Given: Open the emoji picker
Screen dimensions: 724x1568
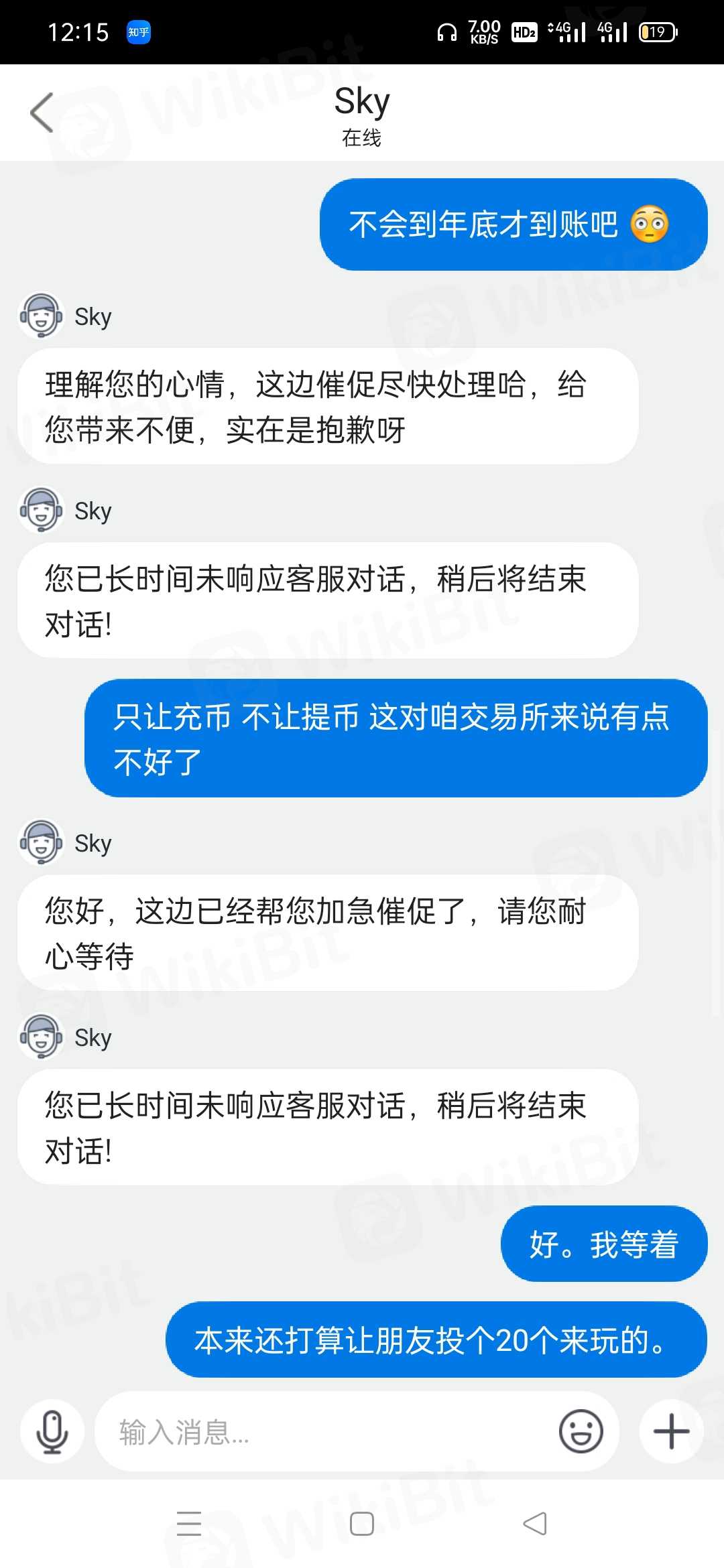Looking at the screenshot, I should (581, 1431).
